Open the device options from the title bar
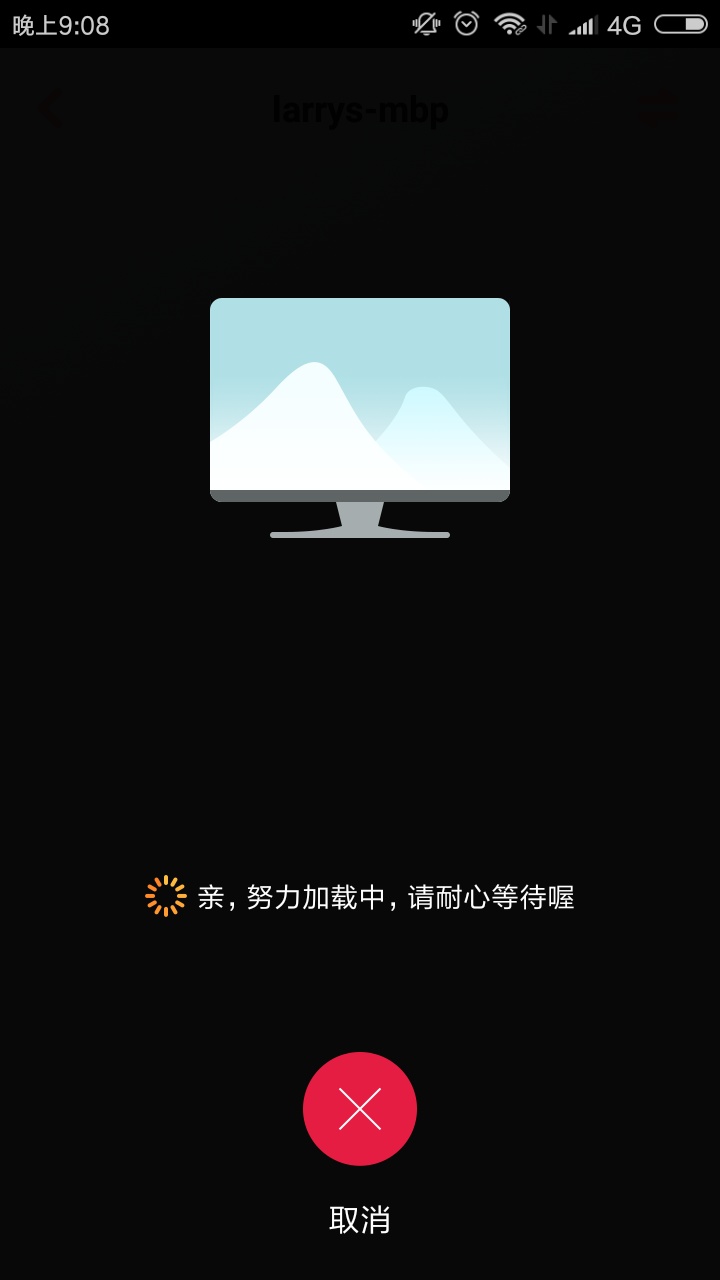 (660, 110)
